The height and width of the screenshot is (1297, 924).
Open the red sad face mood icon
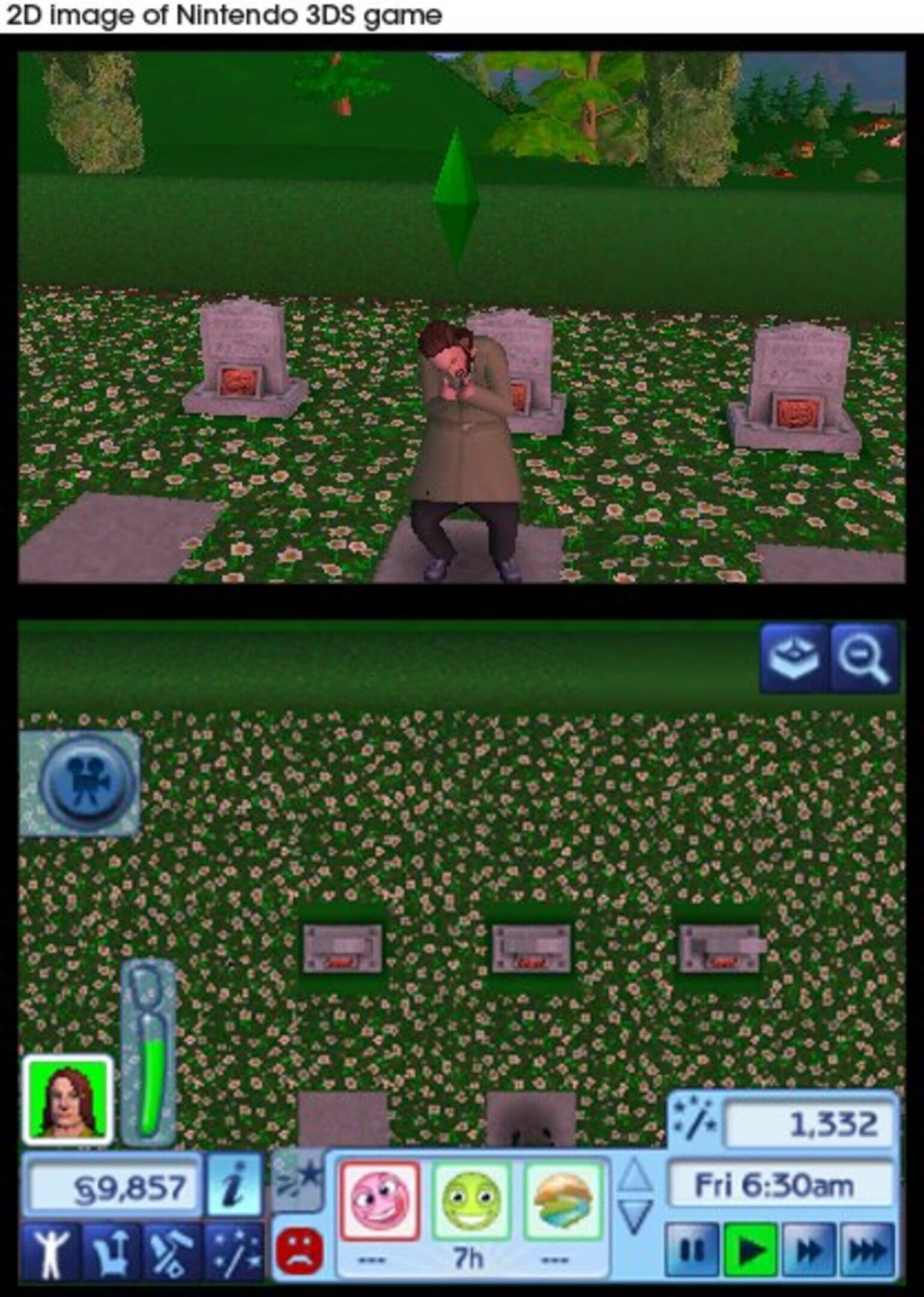(x=300, y=1251)
